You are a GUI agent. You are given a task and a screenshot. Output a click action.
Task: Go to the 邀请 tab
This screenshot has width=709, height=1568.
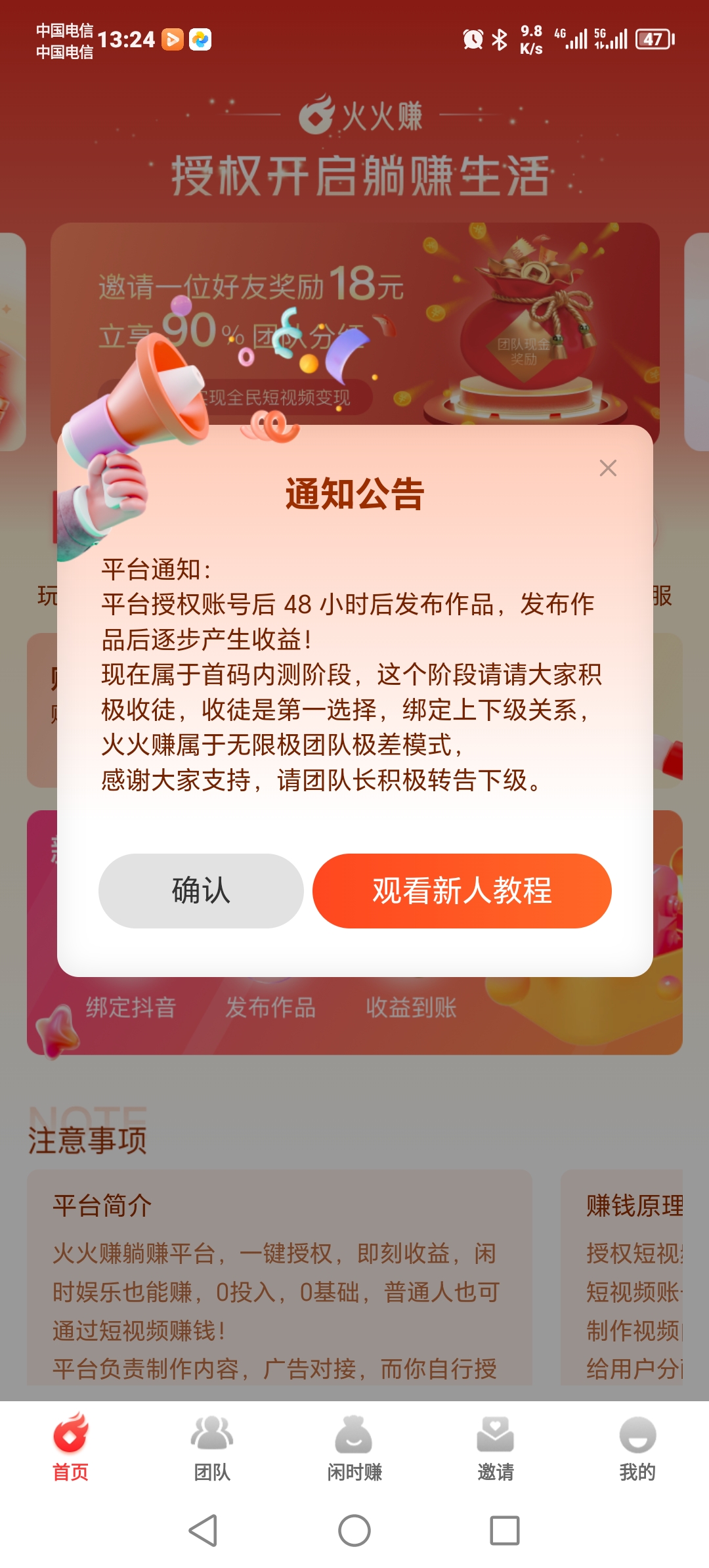tap(496, 1448)
